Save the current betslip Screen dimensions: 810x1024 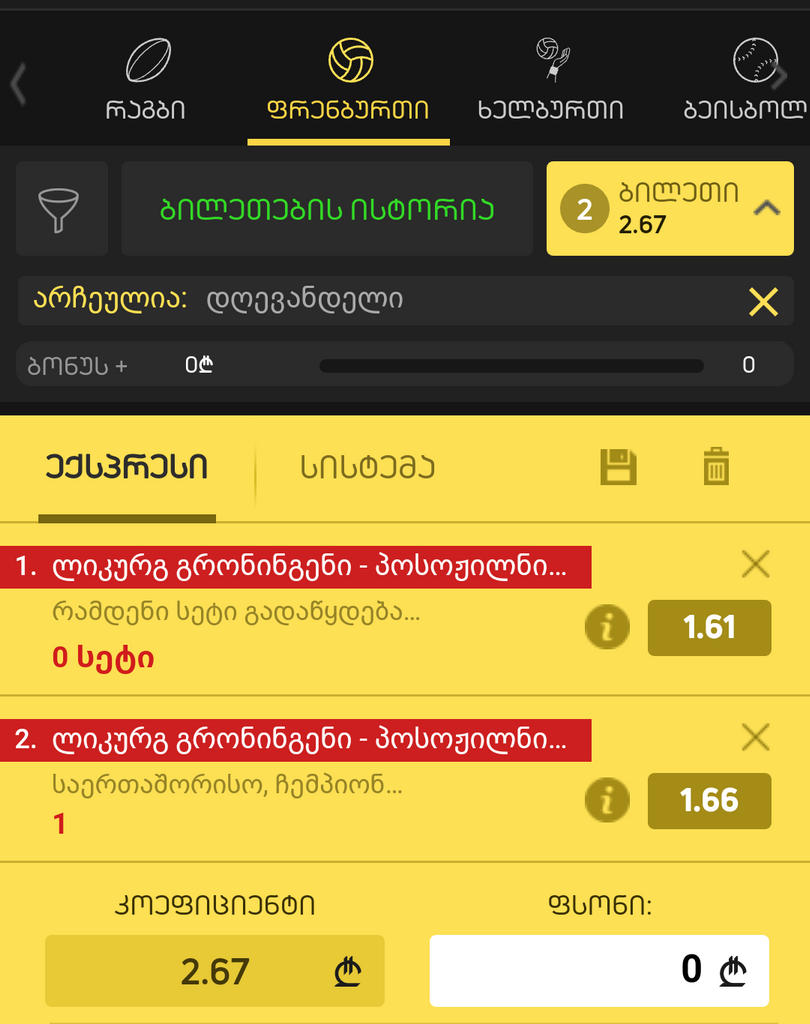click(x=618, y=467)
